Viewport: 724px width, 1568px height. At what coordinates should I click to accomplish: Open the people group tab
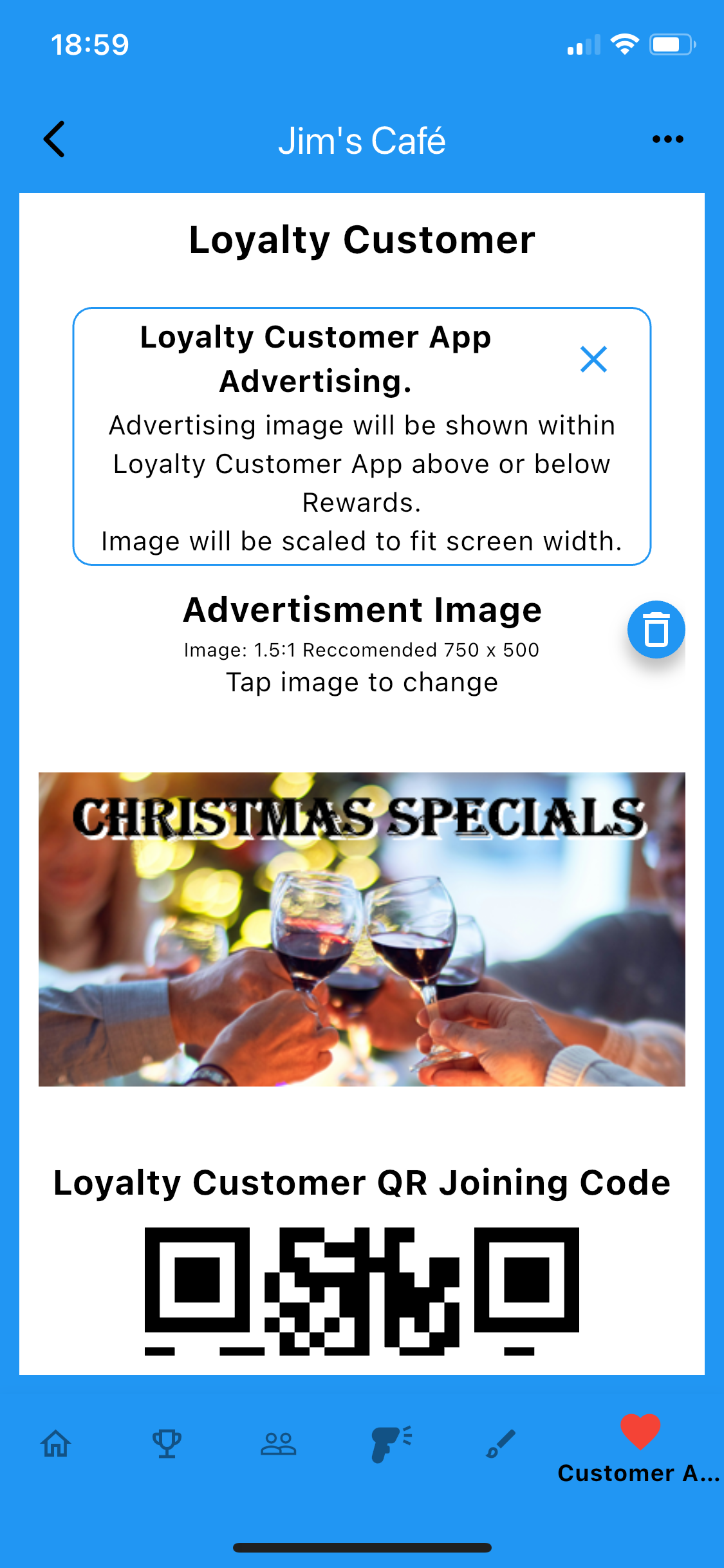(278, 1444)
